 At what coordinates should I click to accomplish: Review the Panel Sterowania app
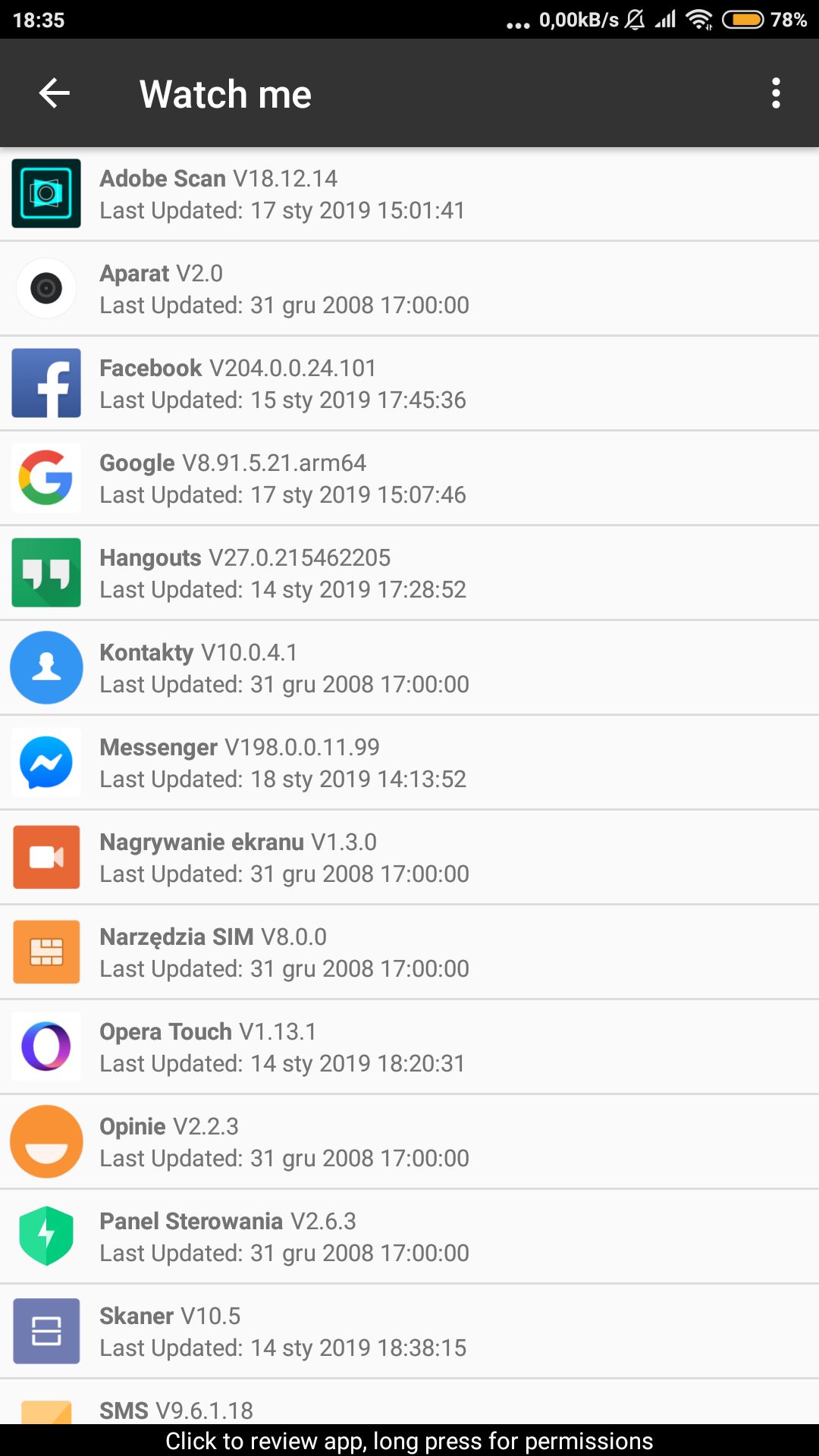pos(409,1237)
